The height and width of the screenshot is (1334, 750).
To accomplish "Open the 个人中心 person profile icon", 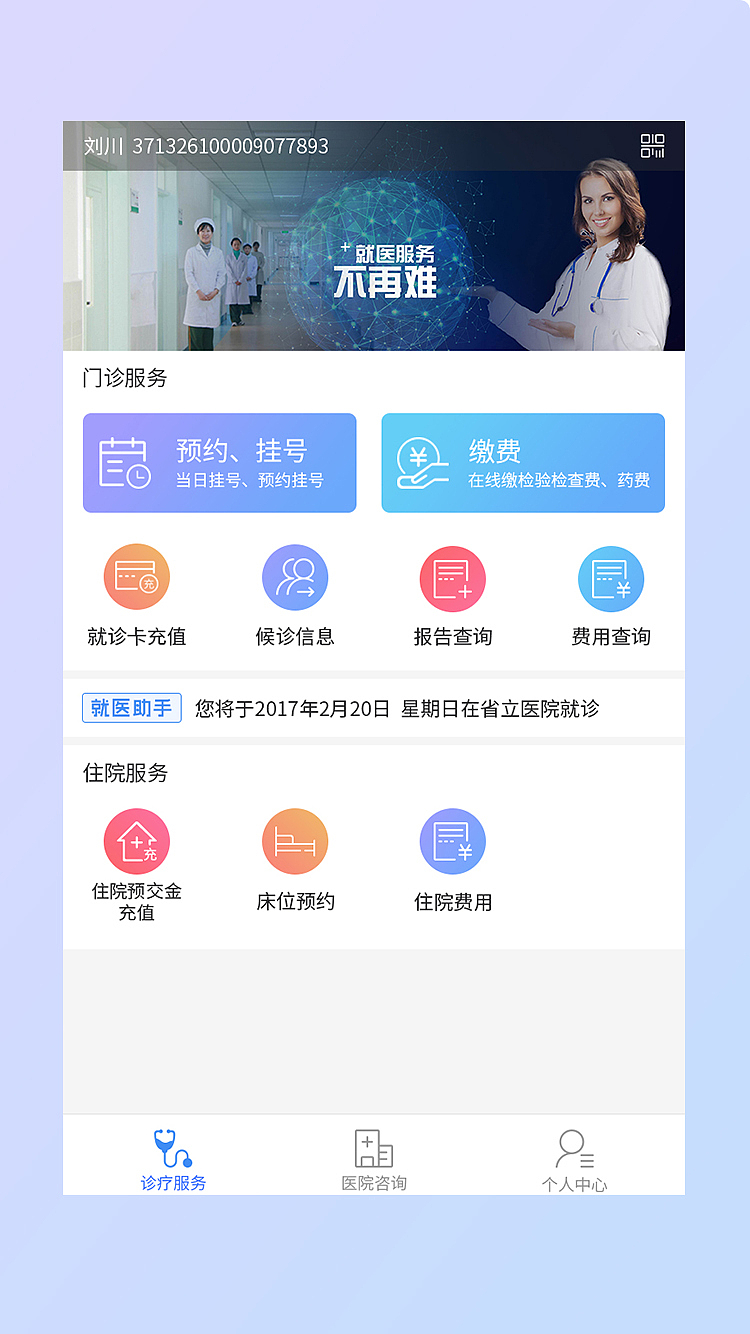I will click(x=574, y=1145).
